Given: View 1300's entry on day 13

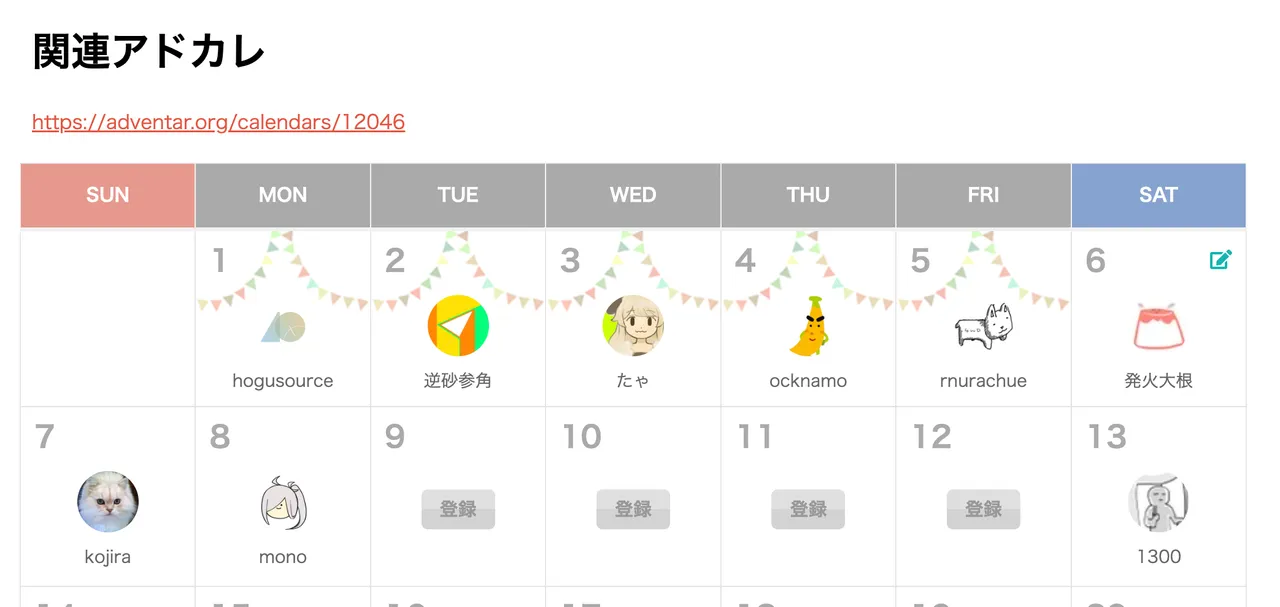Looking at the screenshot, I should [1158, 502].
